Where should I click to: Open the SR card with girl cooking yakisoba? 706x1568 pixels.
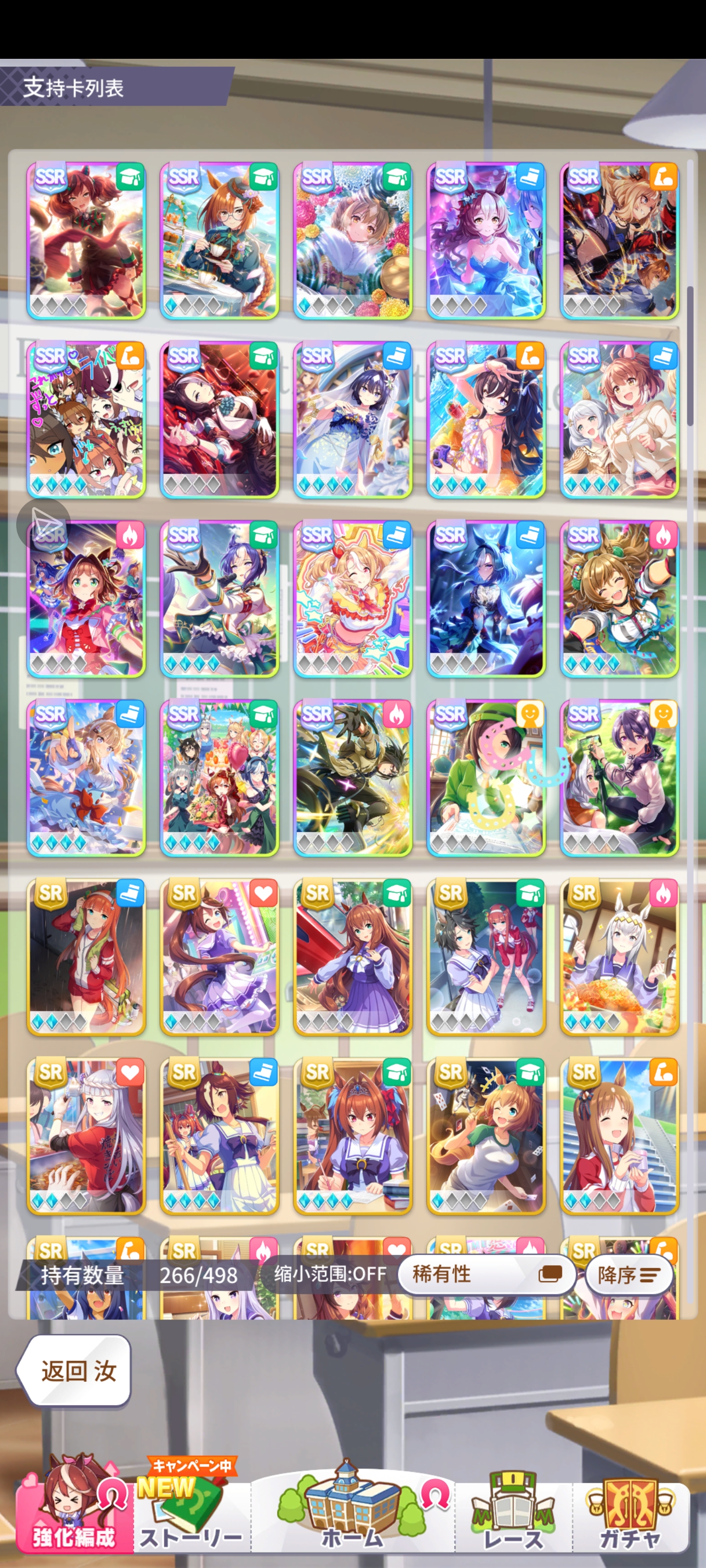[x=86, y=1136]
